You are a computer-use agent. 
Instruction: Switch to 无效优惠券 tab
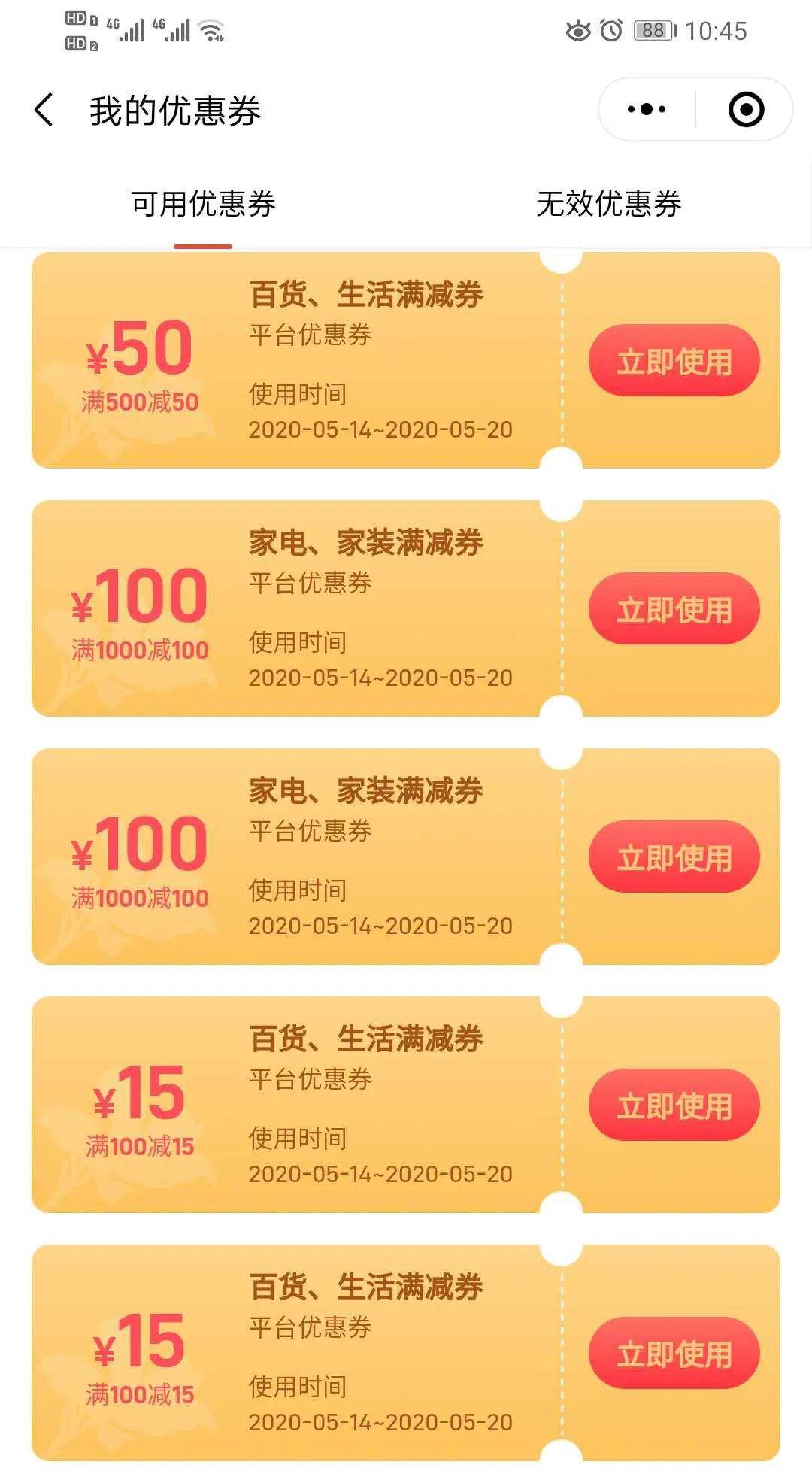[608, 204]
